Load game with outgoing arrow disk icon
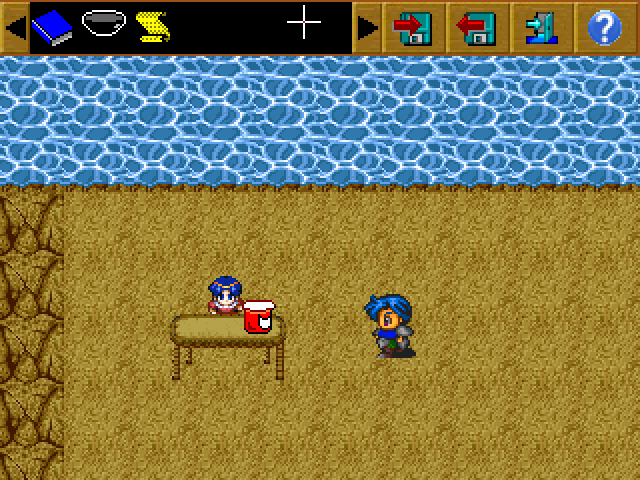This screenshot has height=480, width=640. [476, 27]
